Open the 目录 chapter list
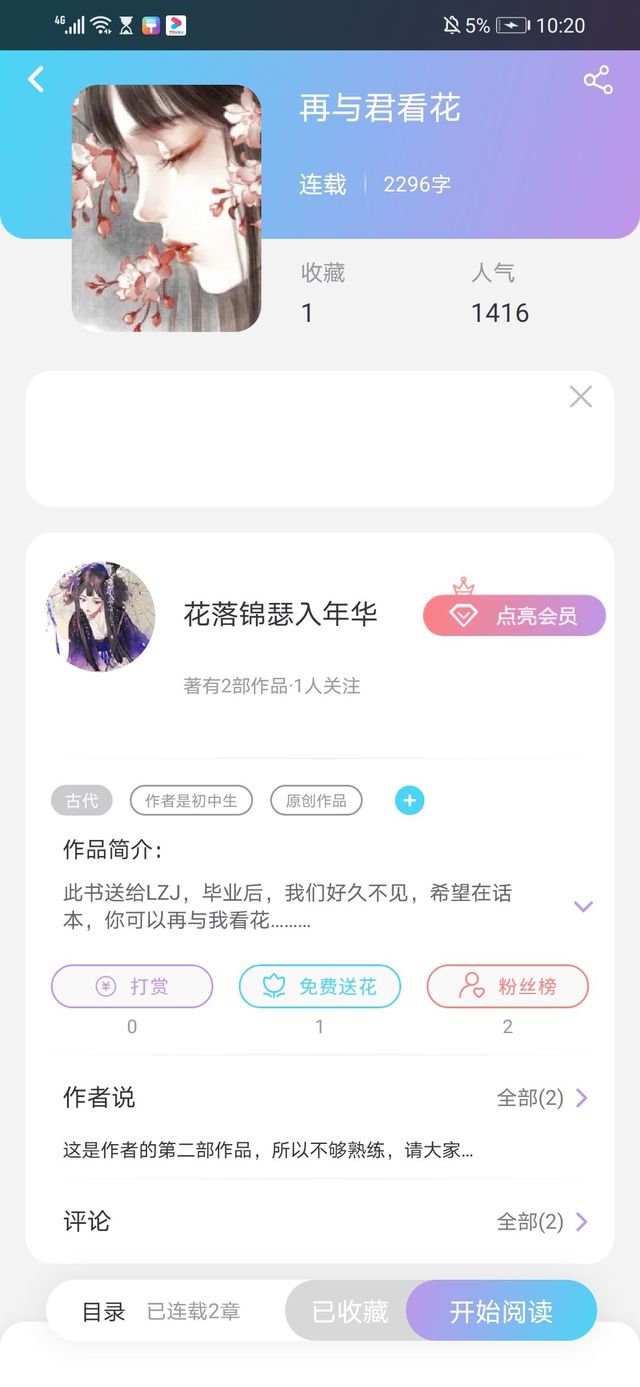Screen dimensions: 640x1387 tap(104, 1311)
